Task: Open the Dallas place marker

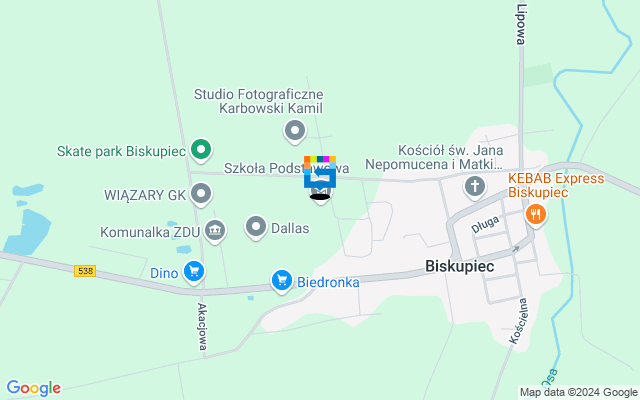Action: click(257, 227)
